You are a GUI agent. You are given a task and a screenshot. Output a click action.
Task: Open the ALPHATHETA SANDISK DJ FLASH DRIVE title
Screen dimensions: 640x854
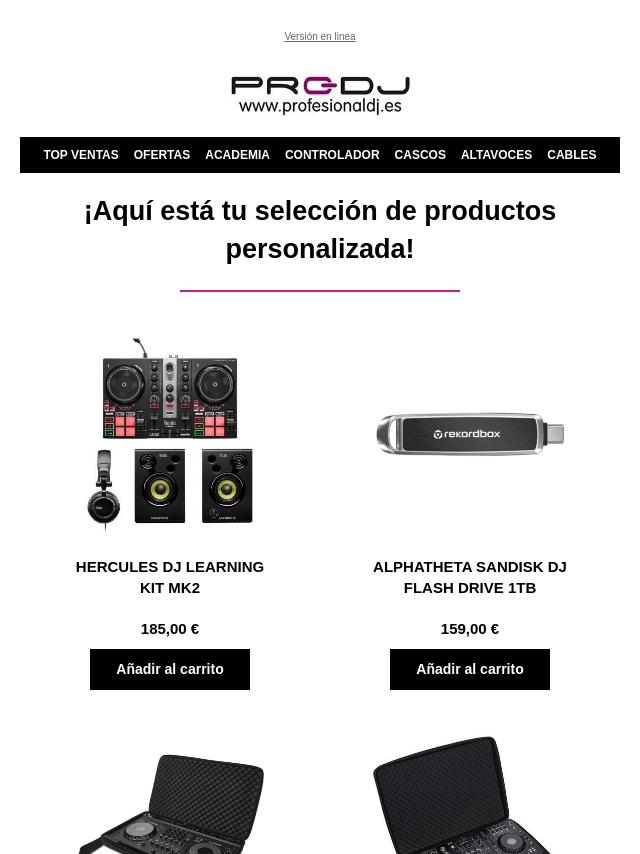(470, 577)
